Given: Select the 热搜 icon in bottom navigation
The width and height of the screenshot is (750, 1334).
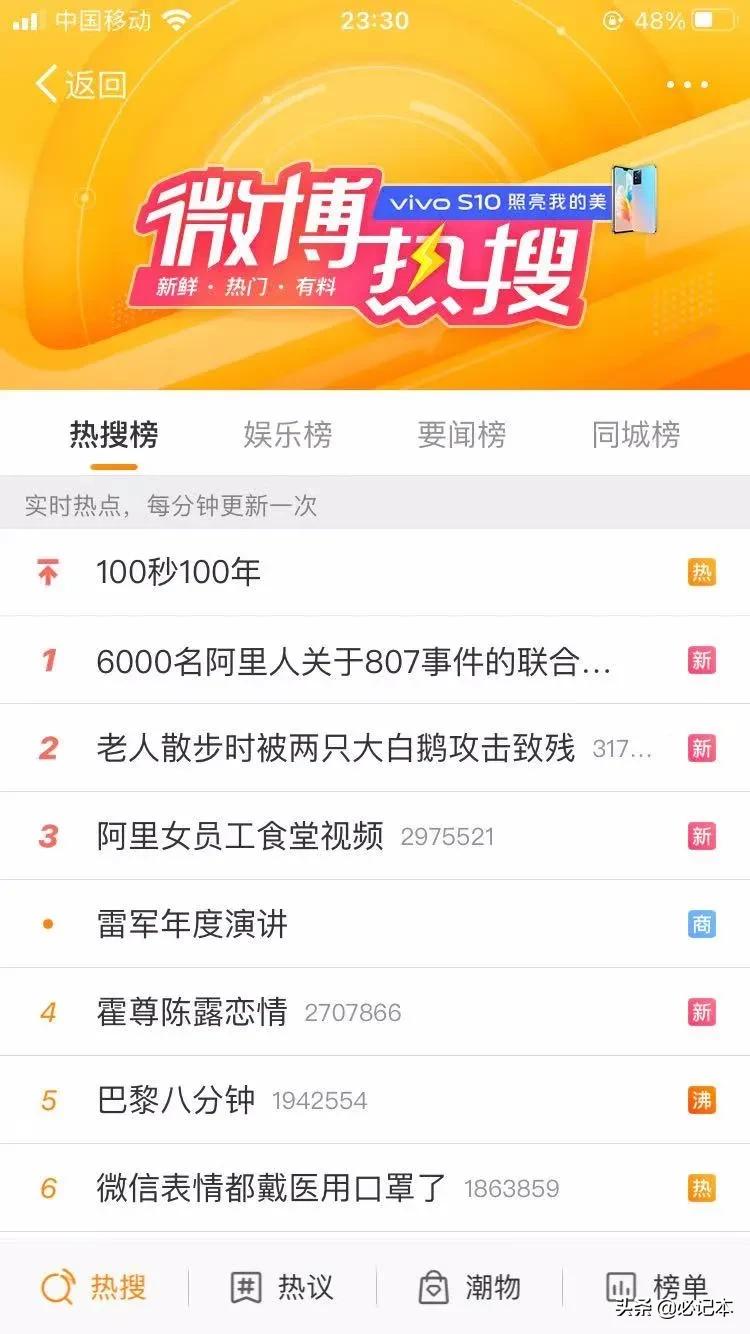Looking at the screenshot, I should tap(60, 1288).
